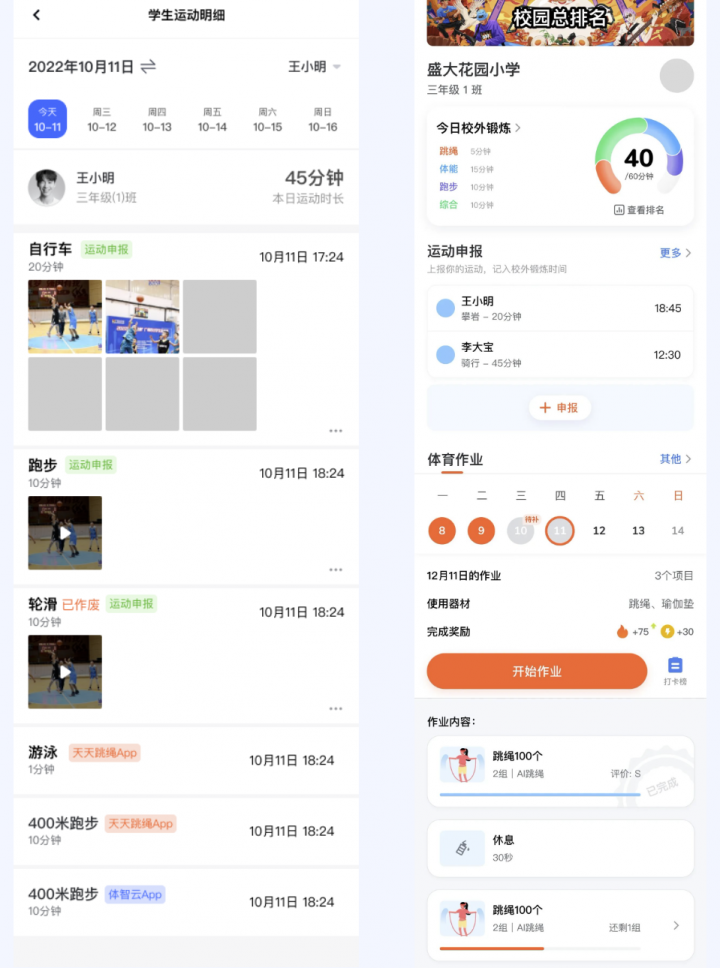Open 更多 in the 运动申报 section
The height and width of the screenshot is (968, 720).
coord(675,253)
